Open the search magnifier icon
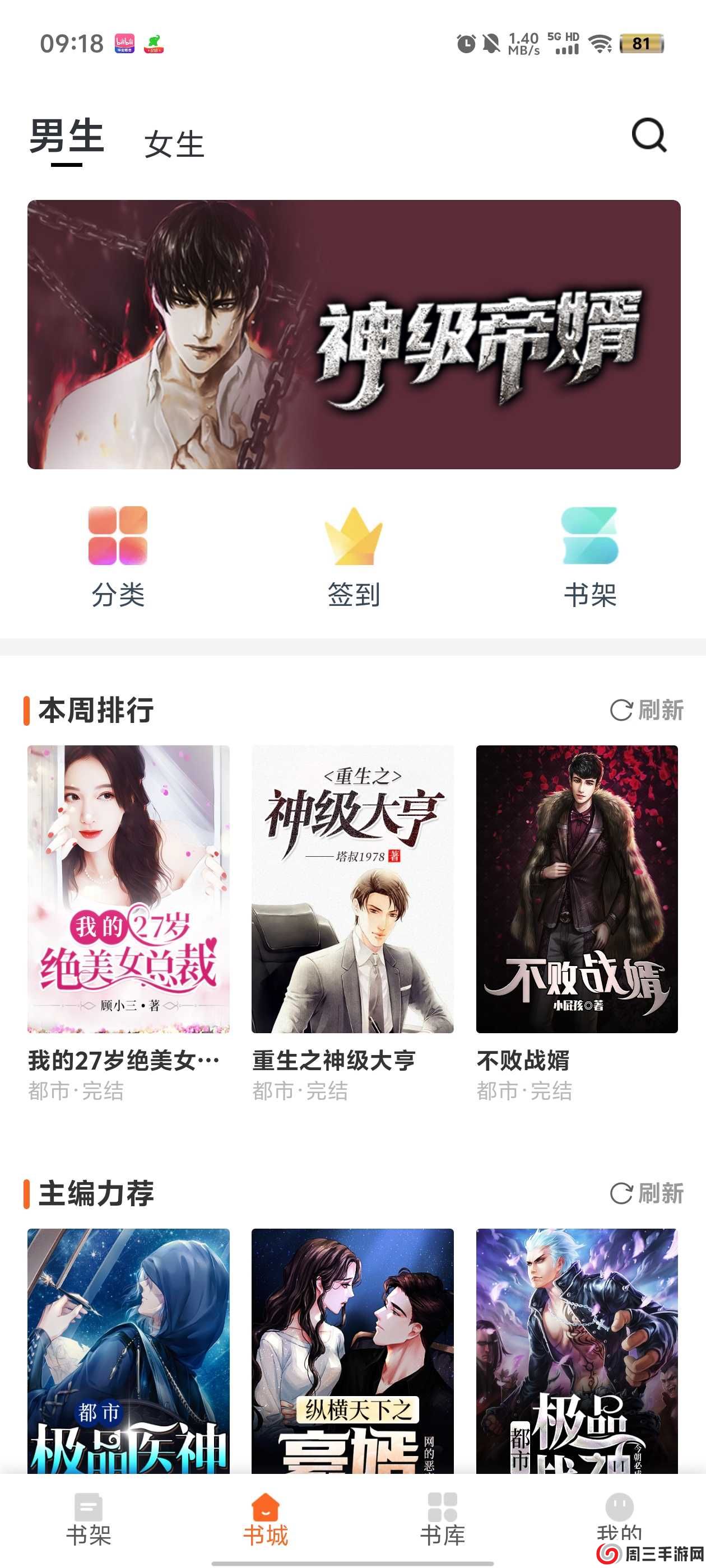The height and width of the screenshot is (1568, 706). pyautogui.click(x=649, y=135)
